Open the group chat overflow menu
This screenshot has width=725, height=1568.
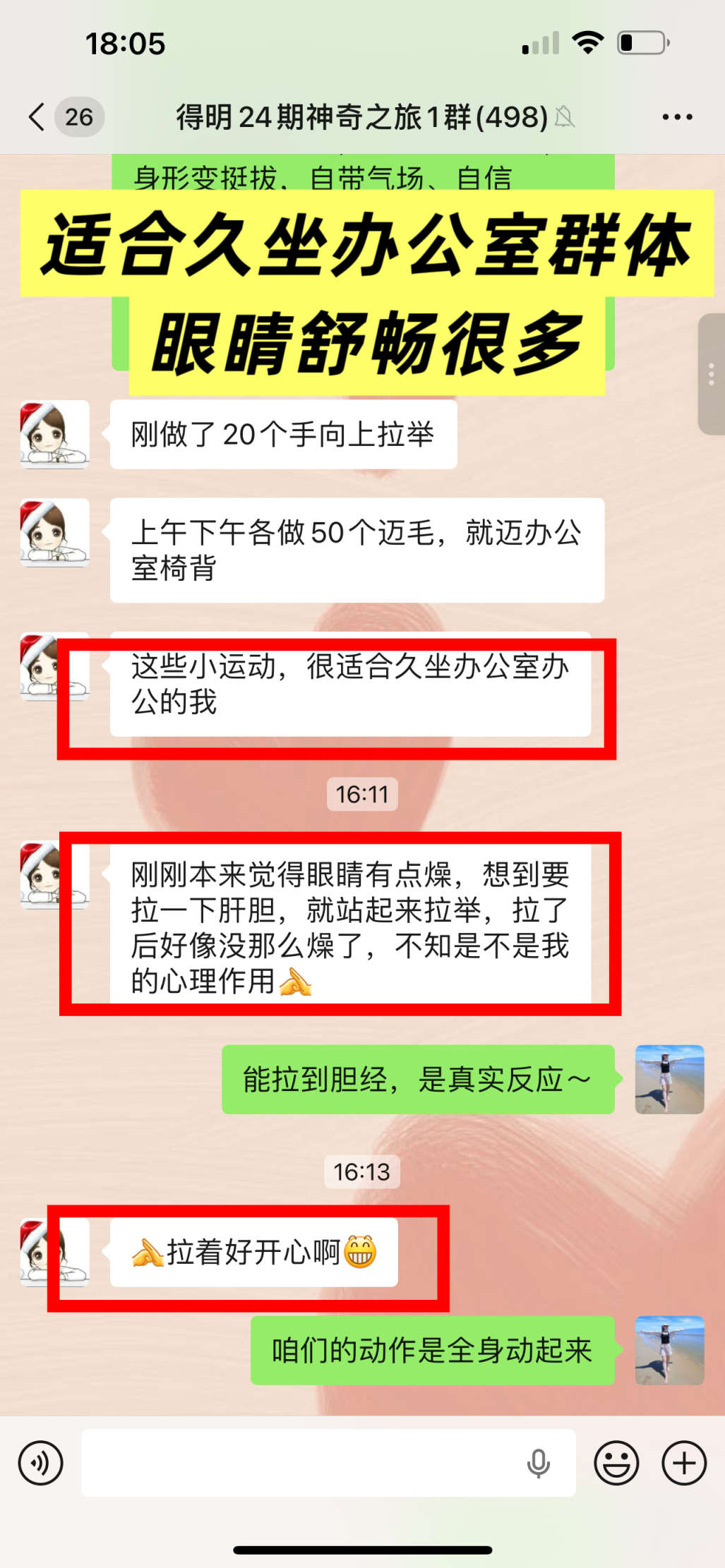tap(676, 117)
